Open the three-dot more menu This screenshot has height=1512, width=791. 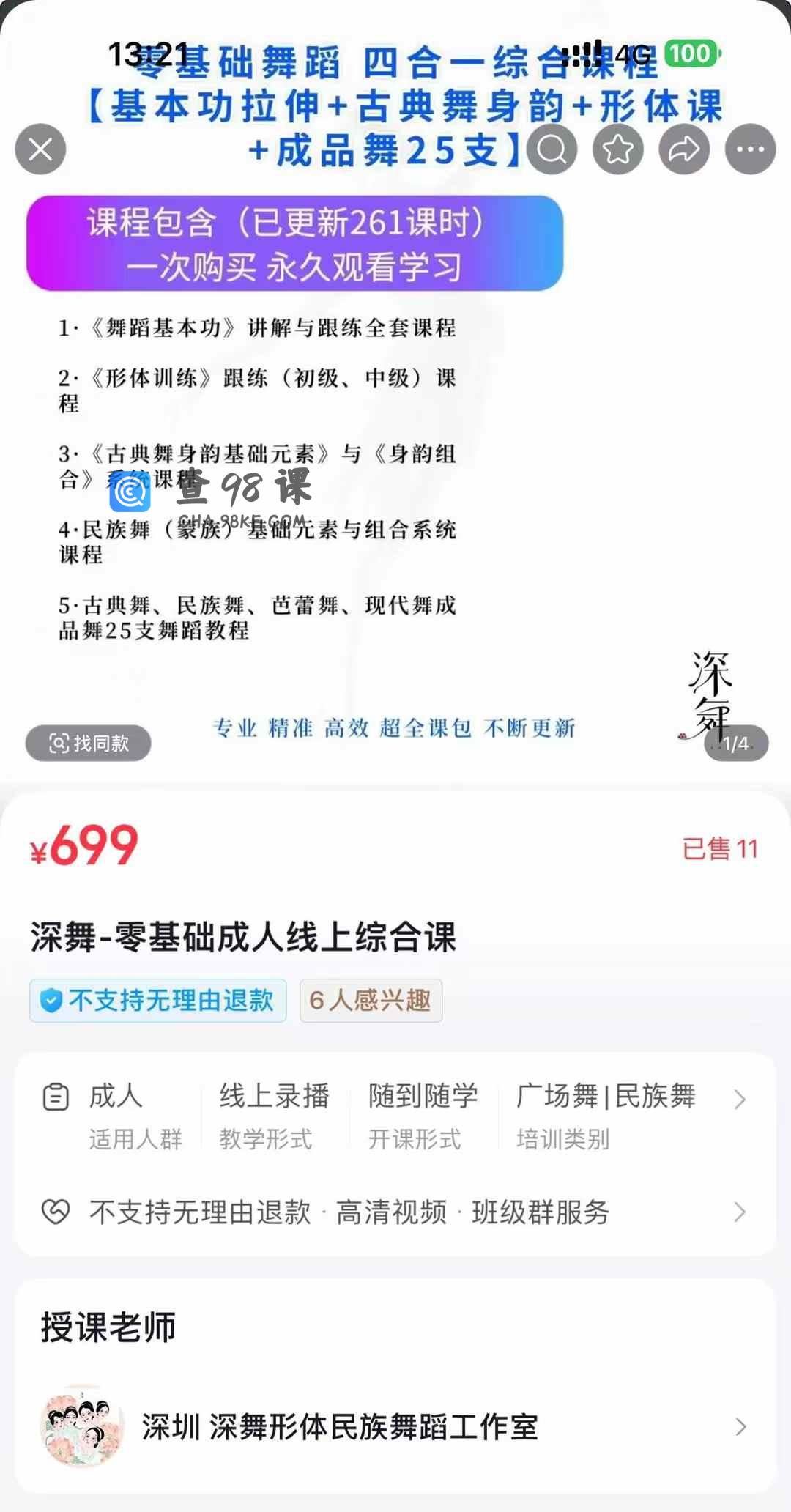750,149
